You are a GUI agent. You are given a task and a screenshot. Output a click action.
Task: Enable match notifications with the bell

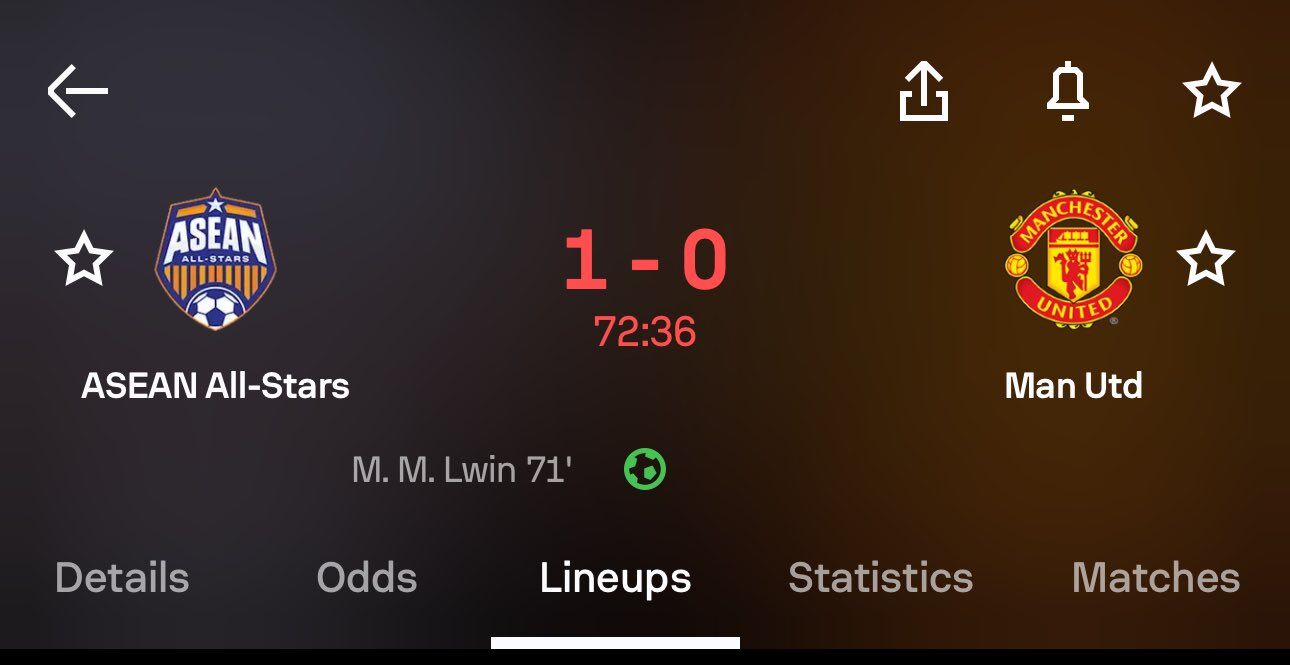pos(1067,91)
